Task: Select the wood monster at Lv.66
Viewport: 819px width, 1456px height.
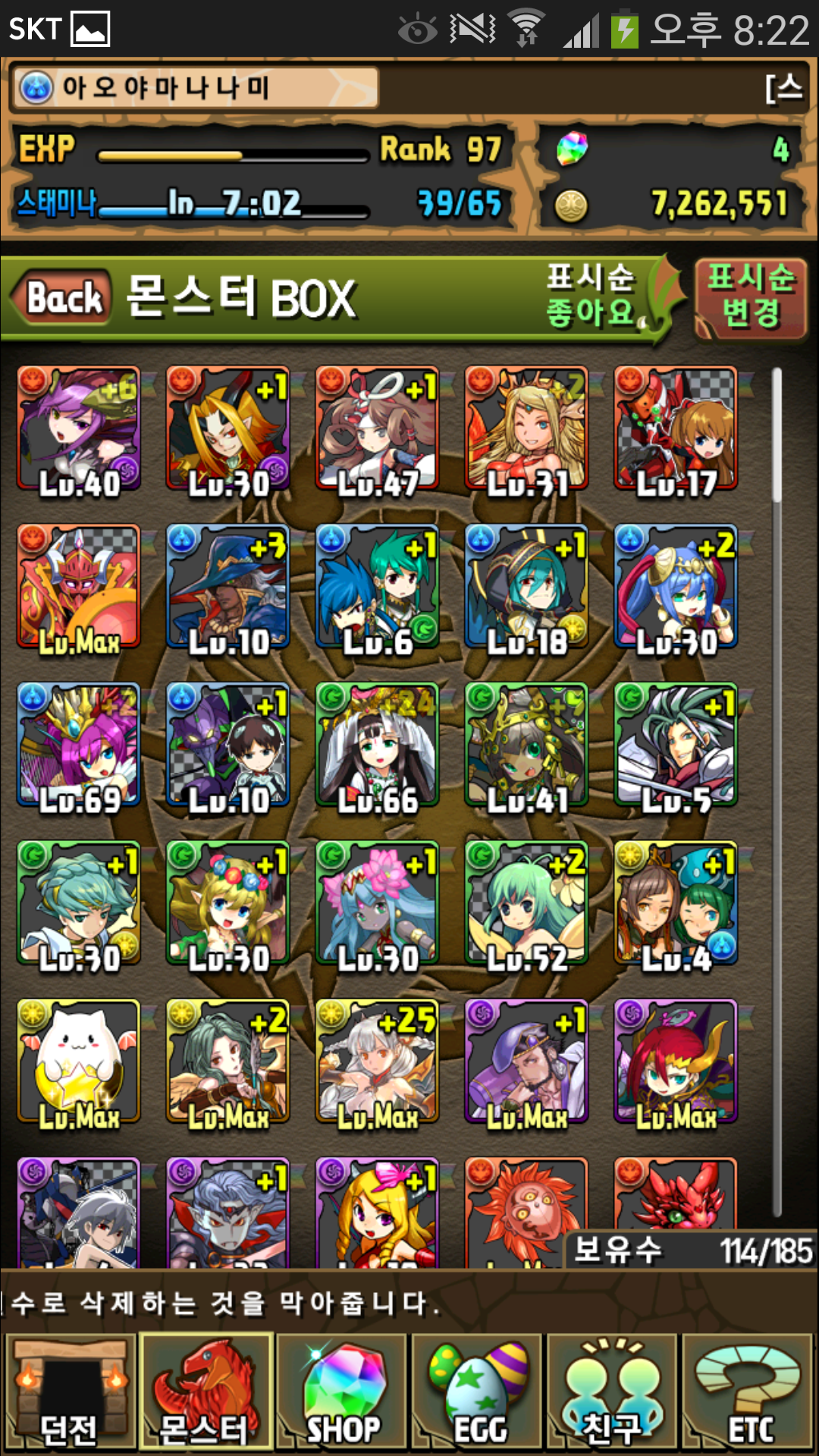Action: (377, 745)
